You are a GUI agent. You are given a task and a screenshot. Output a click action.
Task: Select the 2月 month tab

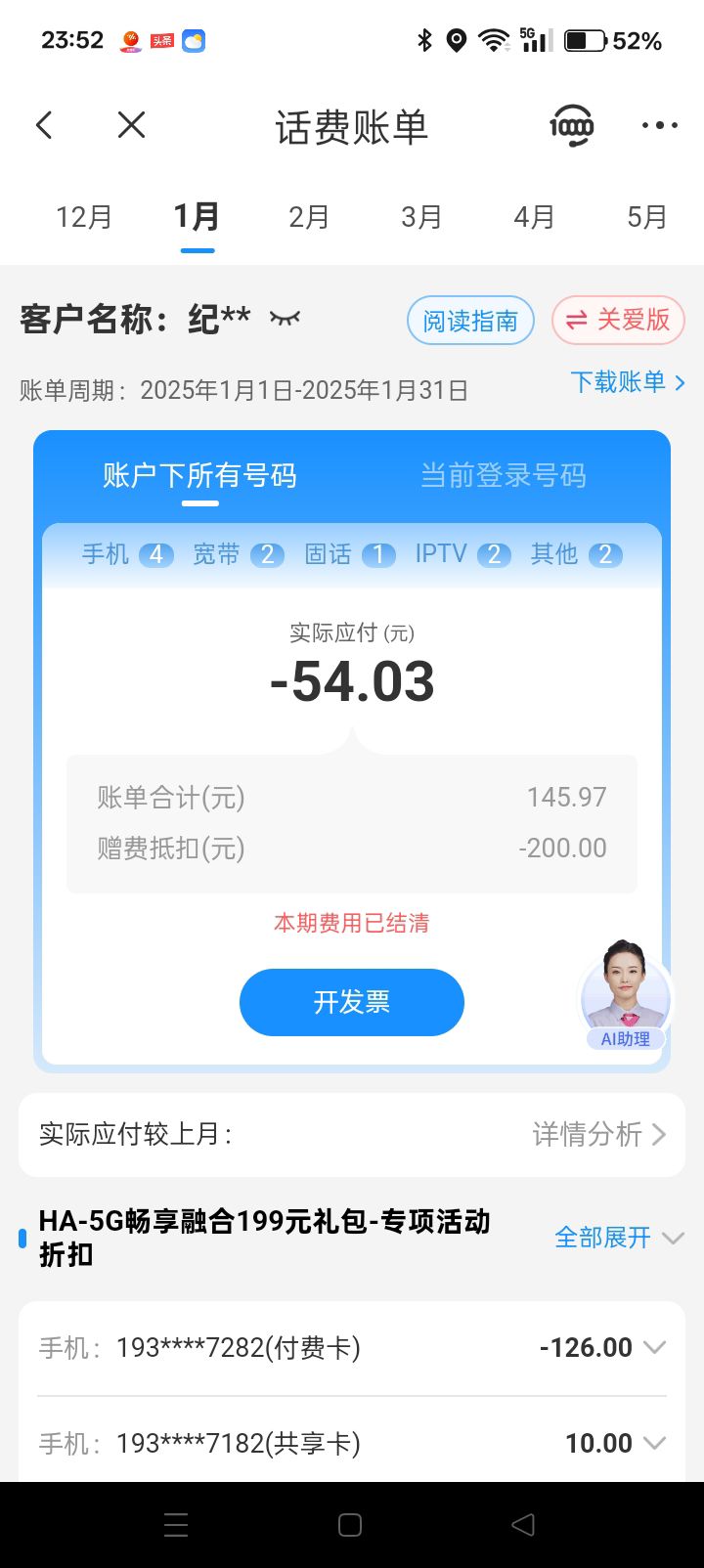[309, 216]
